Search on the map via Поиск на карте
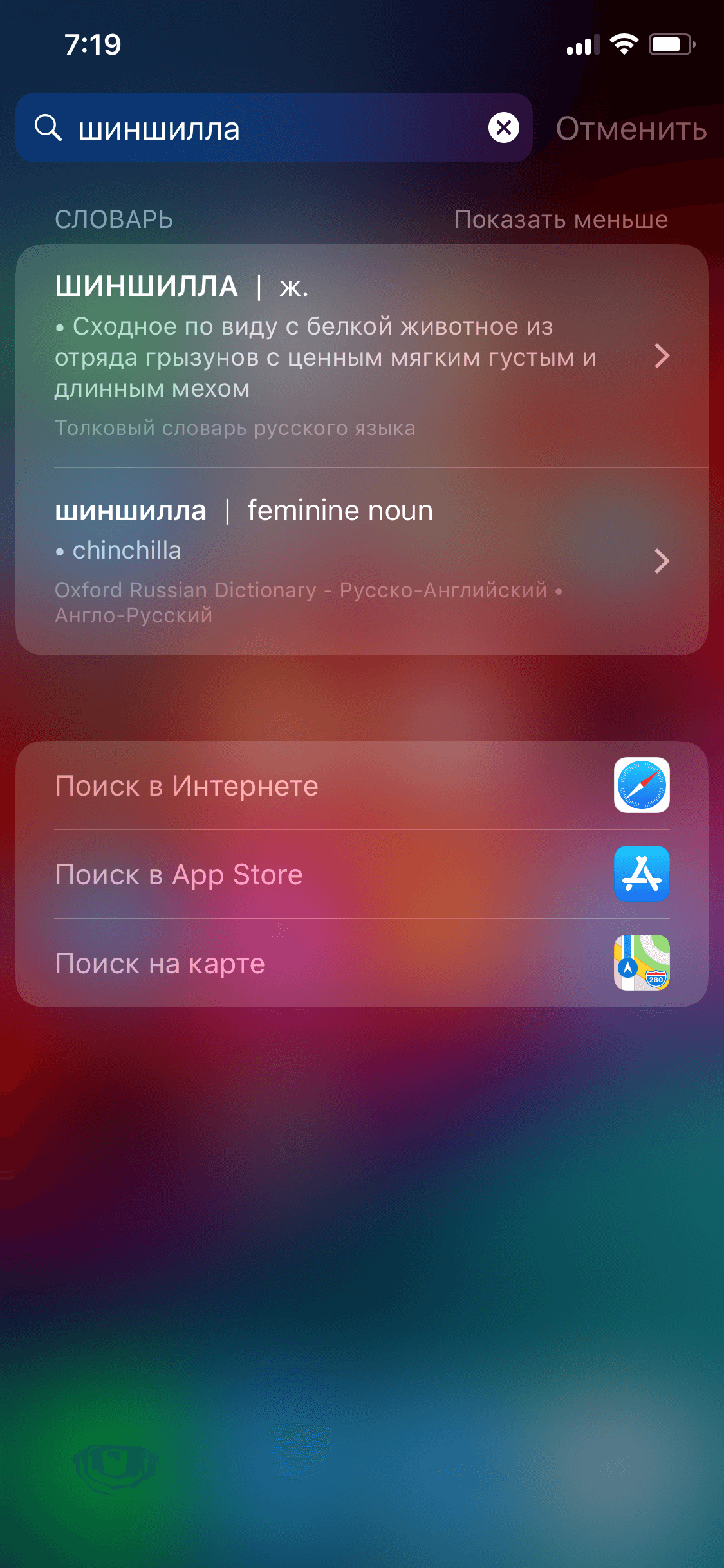The width and height of the screenshot is (724, 1568). tap(360, 964)
